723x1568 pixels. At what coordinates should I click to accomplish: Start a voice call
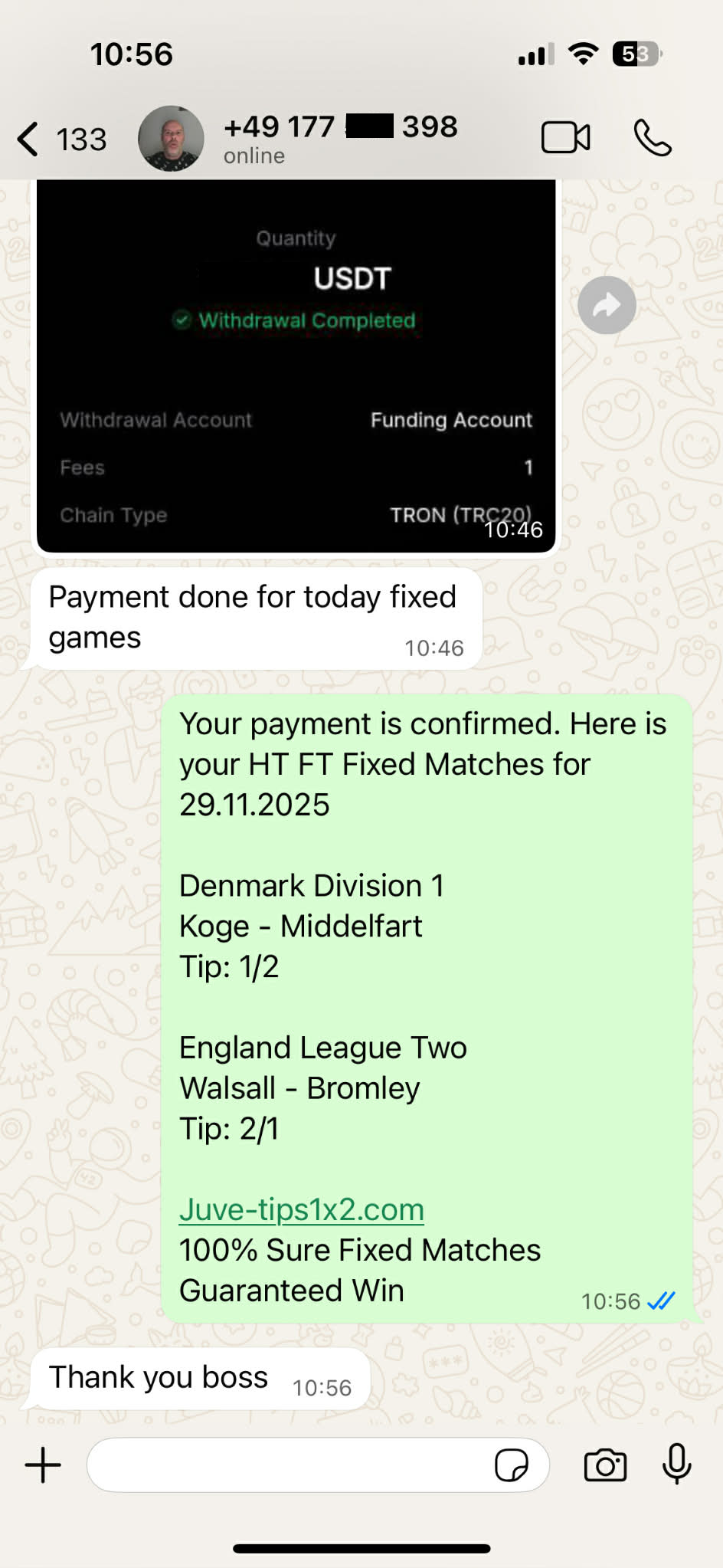653,139
